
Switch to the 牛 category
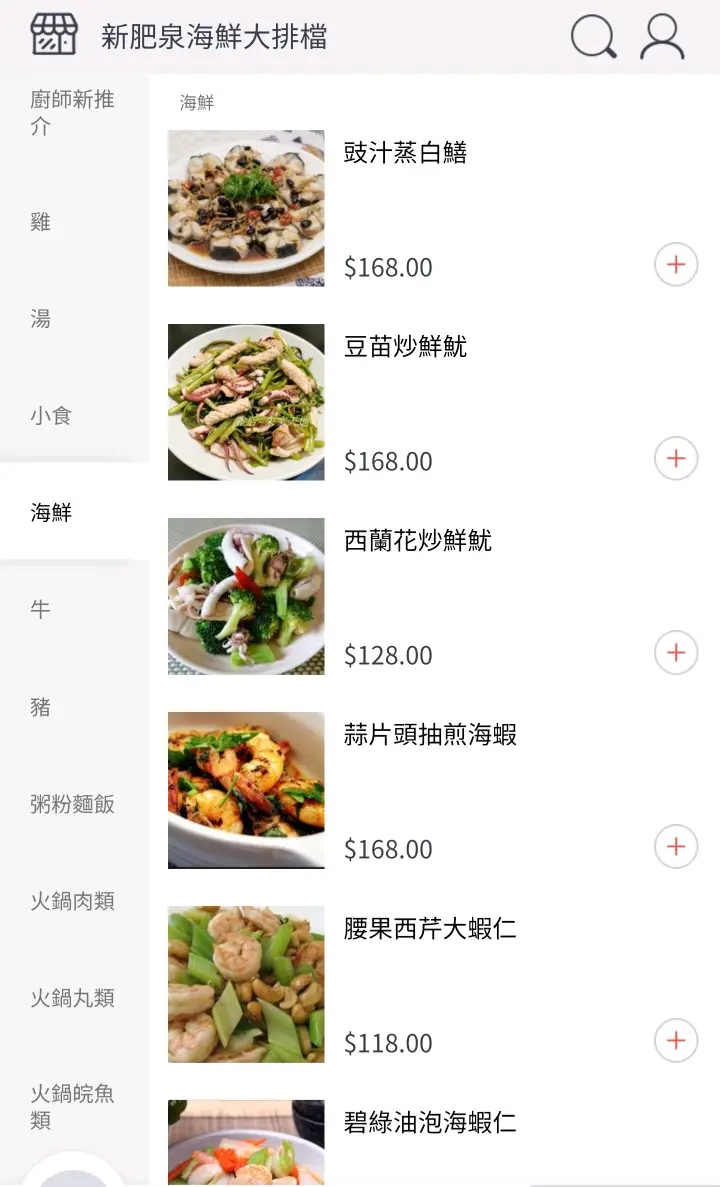click(x=41, y=610)
